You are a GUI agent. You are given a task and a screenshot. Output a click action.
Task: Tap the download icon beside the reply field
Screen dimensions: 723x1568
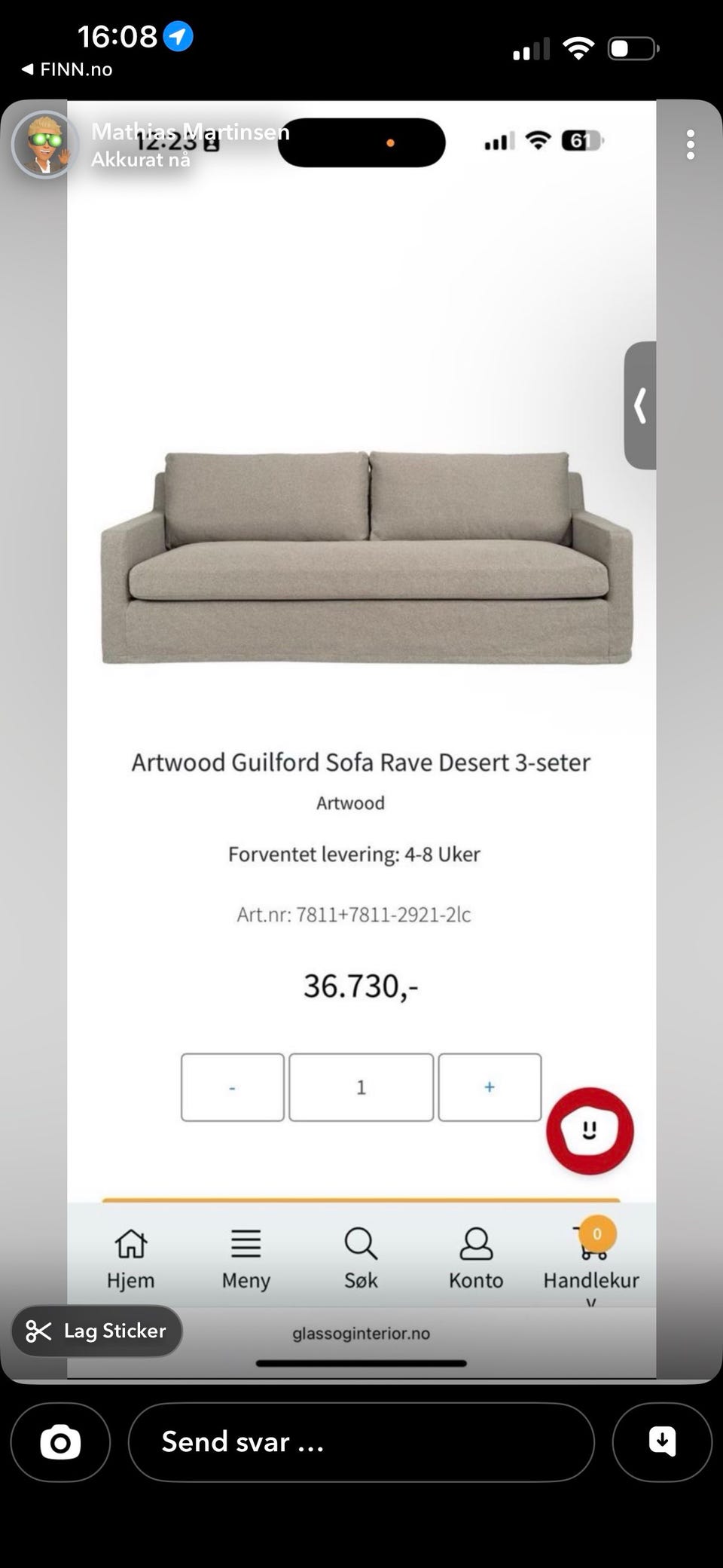(662, 1442)
